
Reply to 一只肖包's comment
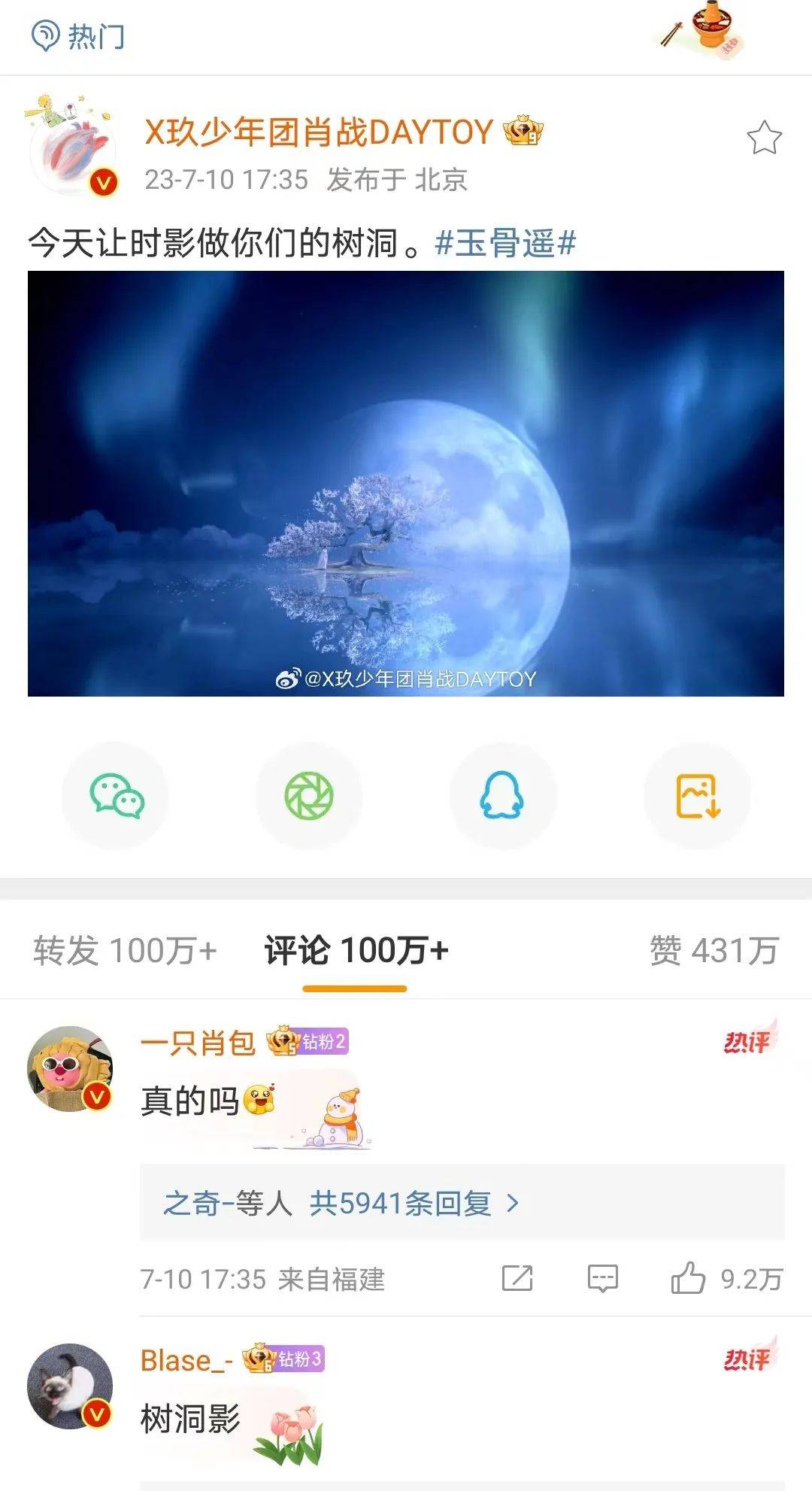click(602, 1278)
